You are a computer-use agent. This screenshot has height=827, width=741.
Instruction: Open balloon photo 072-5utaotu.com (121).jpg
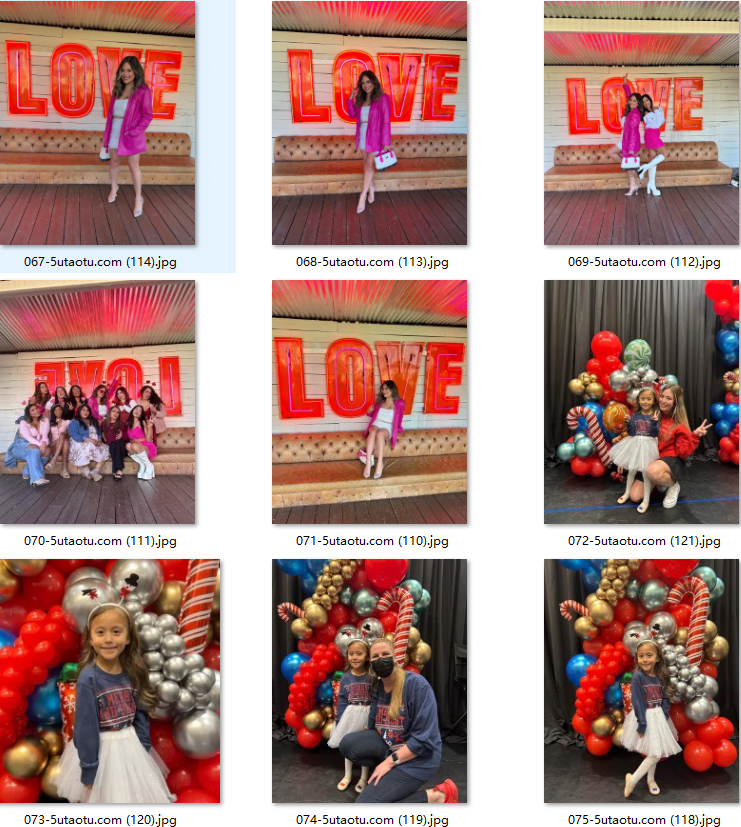[641, 402]
